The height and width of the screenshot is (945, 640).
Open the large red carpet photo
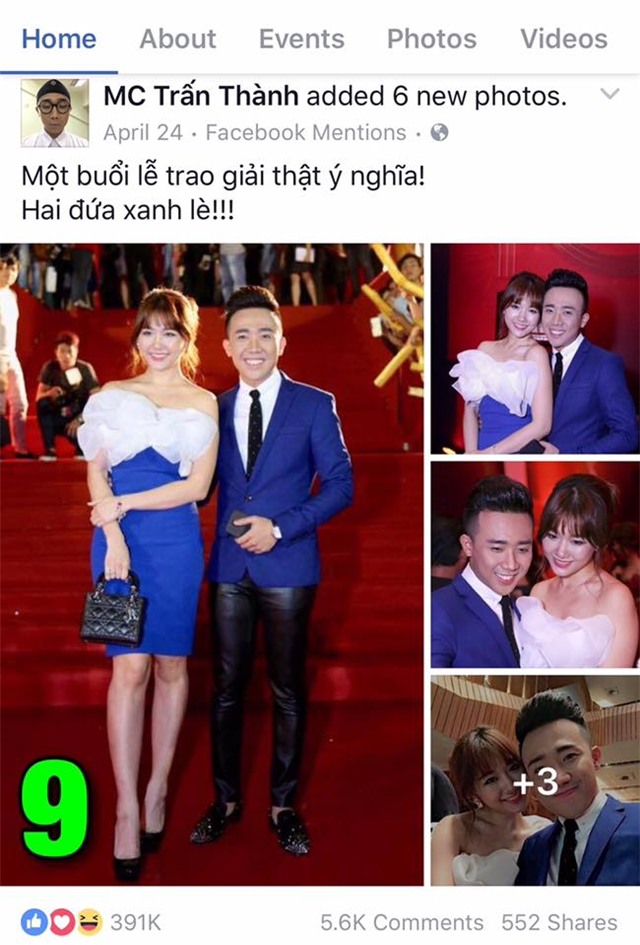point(211,565)
